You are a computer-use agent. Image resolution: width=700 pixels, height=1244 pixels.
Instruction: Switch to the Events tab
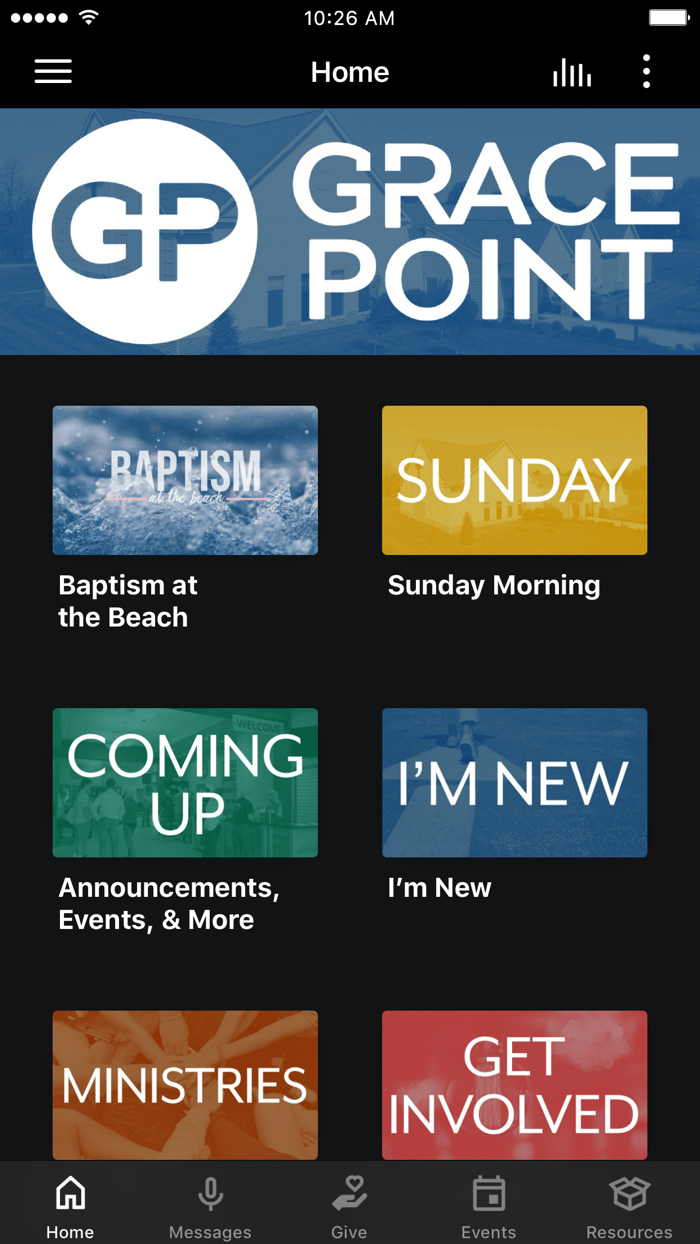click(x=489, y=1205)
